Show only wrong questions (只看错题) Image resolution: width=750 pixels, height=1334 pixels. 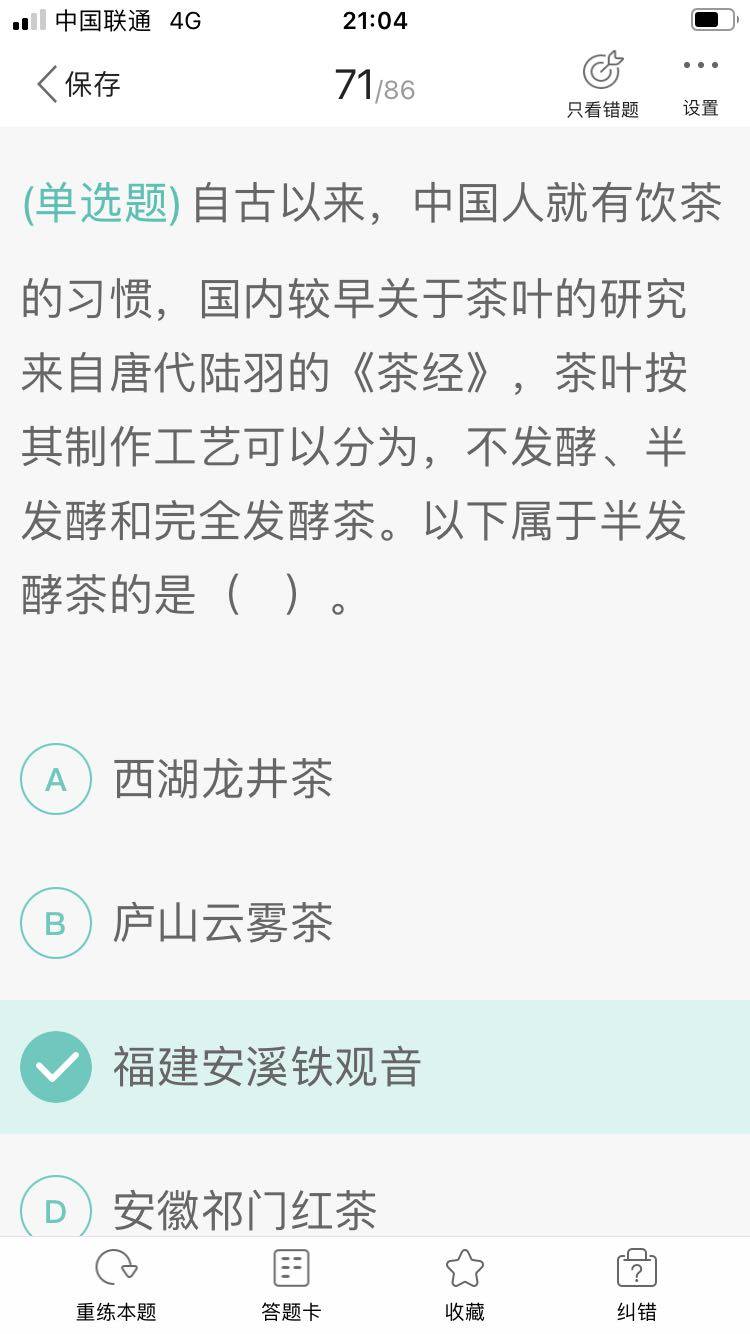pyautogui.click(x=602, y=86)
